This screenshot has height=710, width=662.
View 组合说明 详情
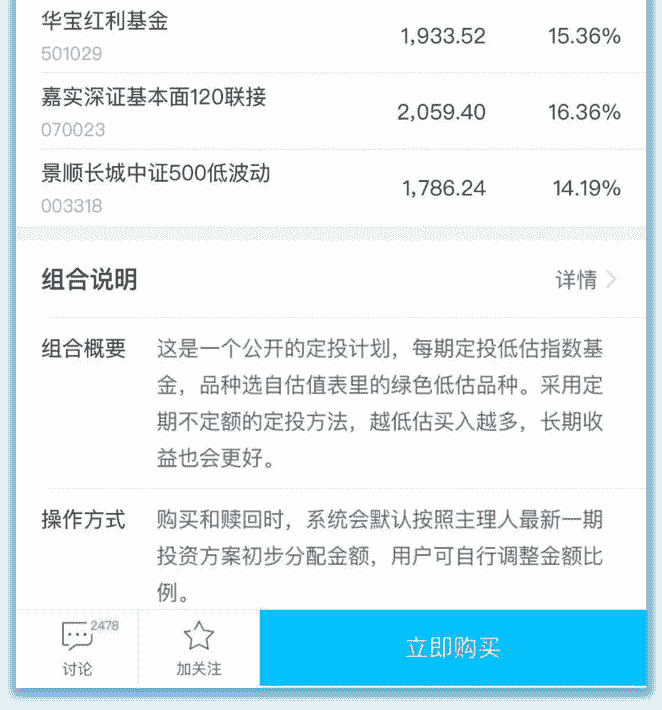586,280
